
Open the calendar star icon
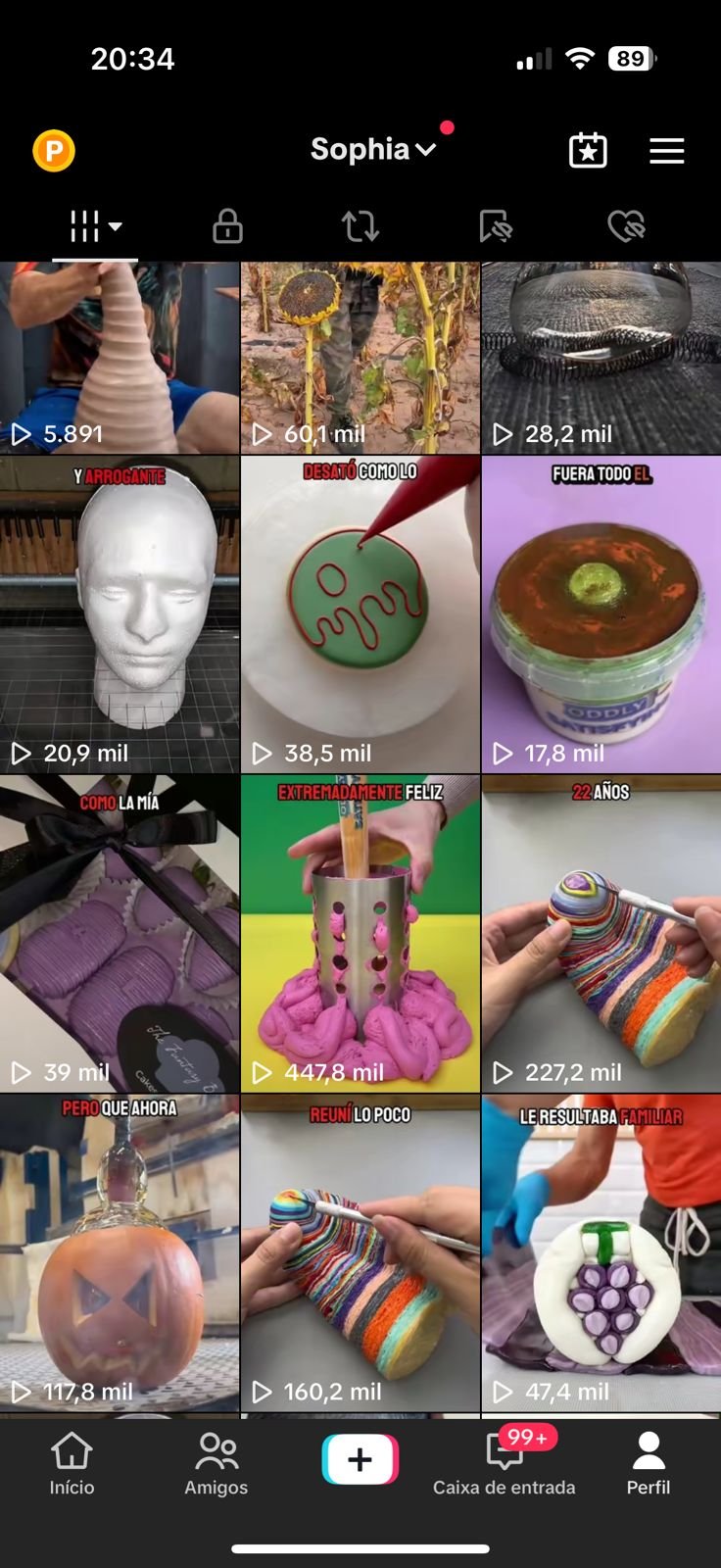[x=588, y=150]
